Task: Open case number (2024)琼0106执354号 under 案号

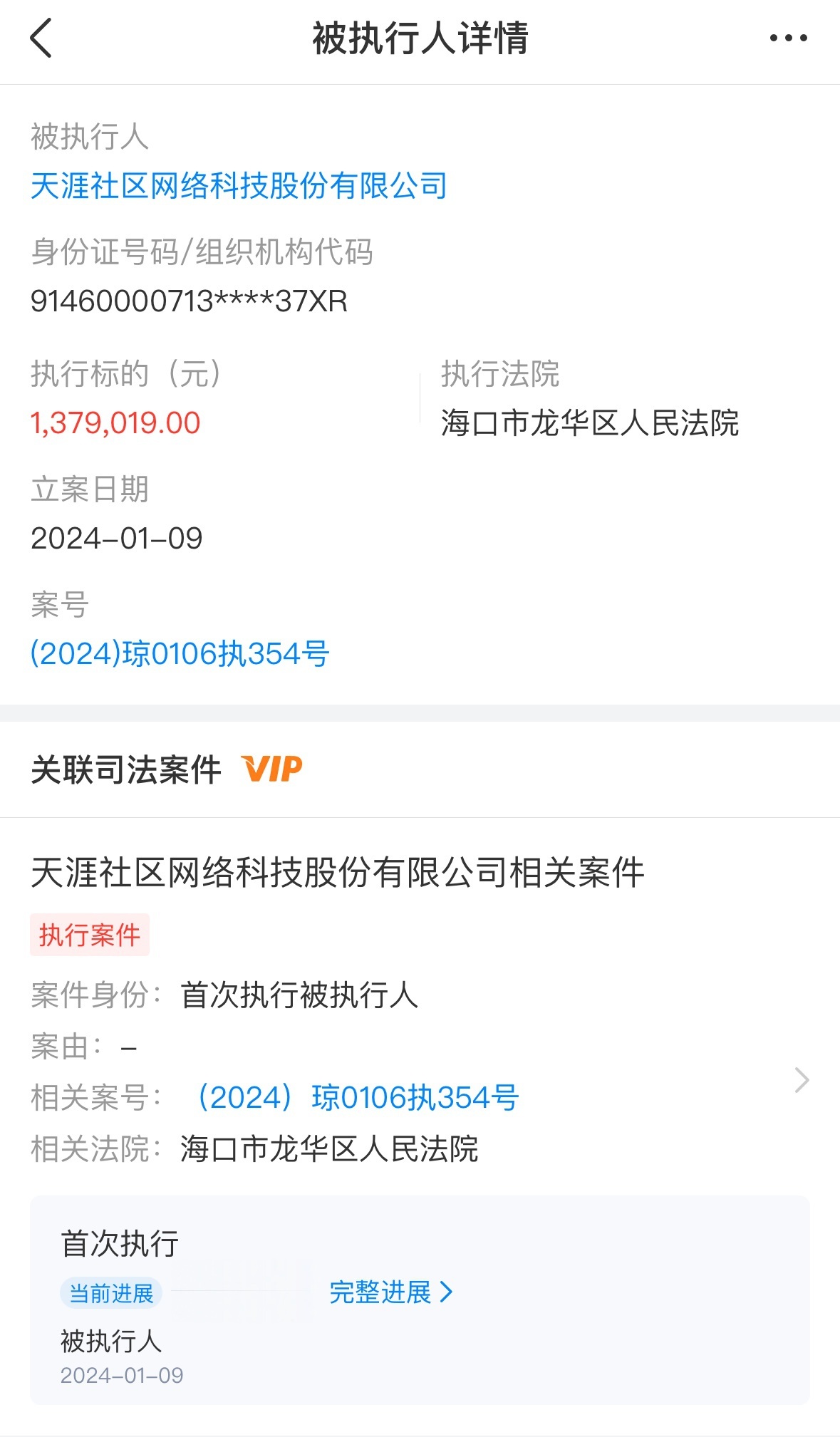Action: 180,654
